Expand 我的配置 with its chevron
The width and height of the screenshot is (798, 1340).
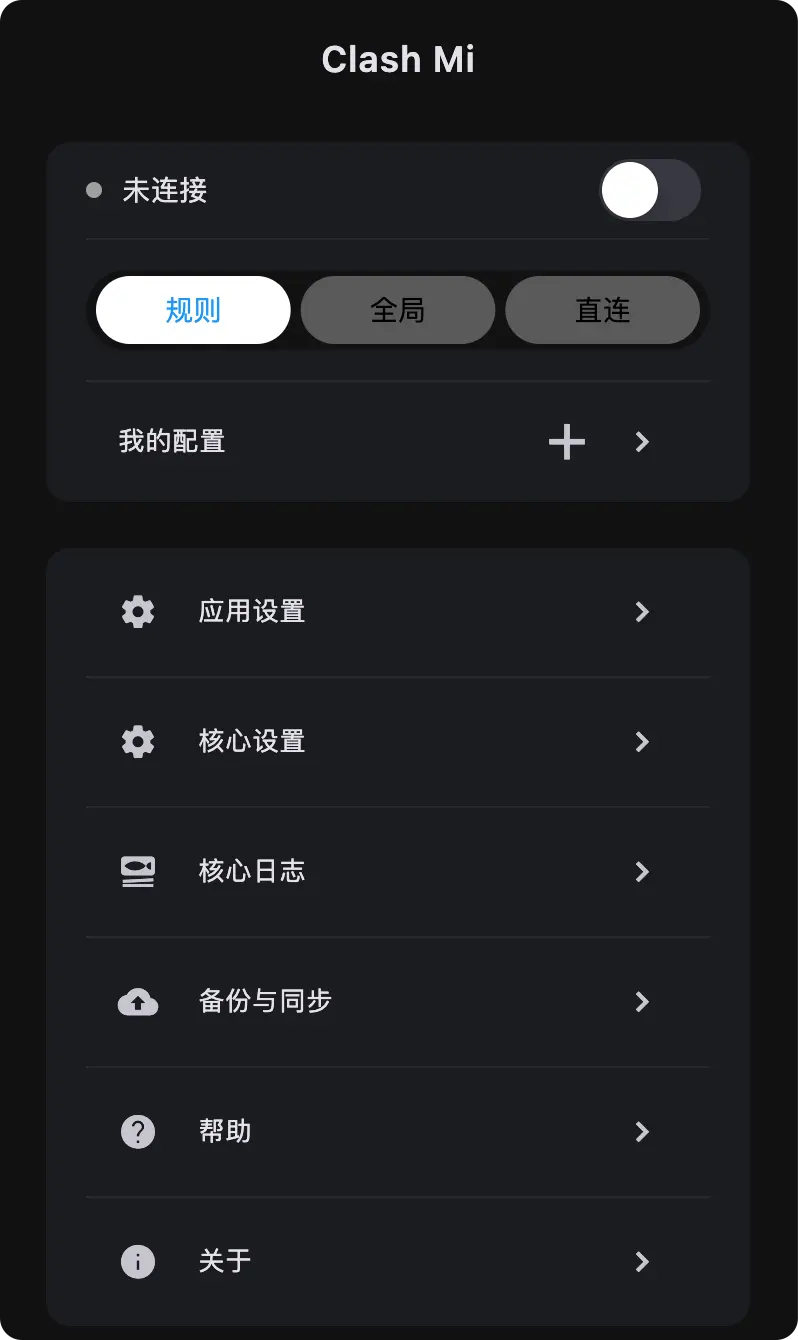click(641, 441)
